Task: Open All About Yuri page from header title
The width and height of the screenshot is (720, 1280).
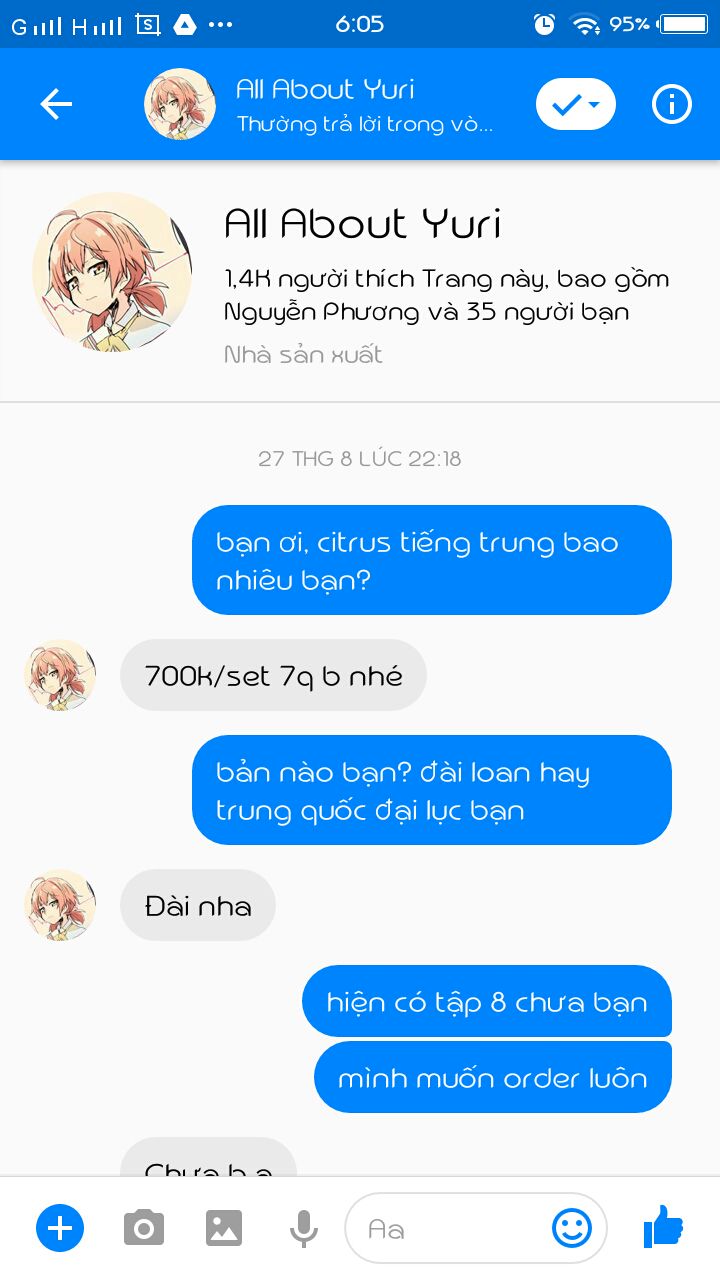Action: click(325, 89)
